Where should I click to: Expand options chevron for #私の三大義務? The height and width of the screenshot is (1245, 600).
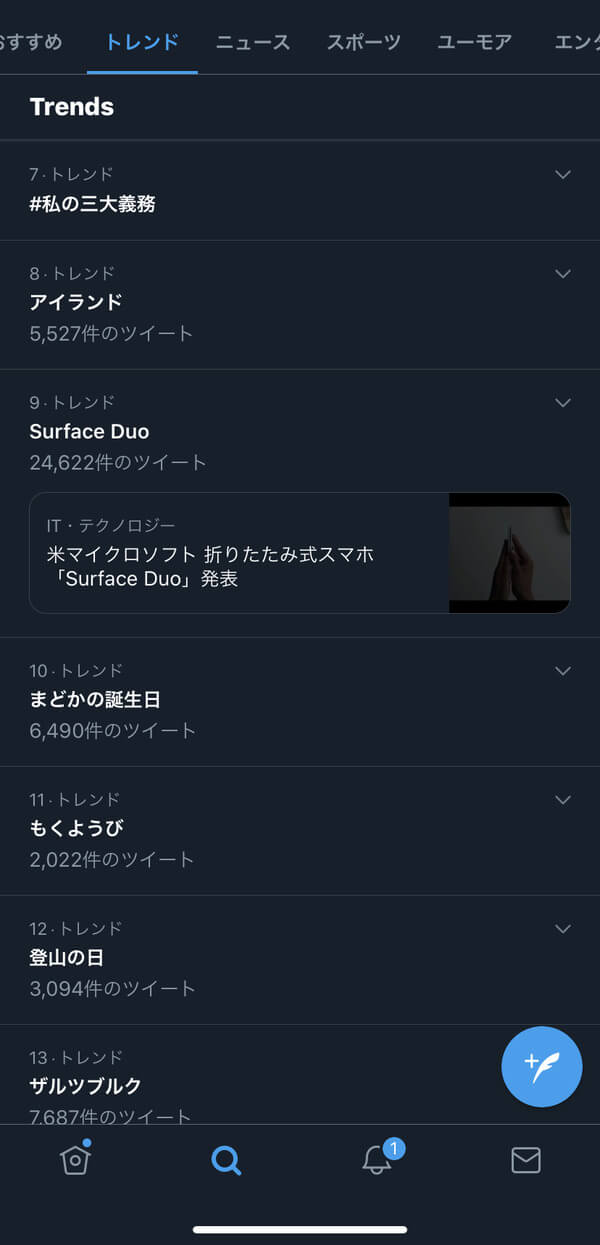pos(563,174)
